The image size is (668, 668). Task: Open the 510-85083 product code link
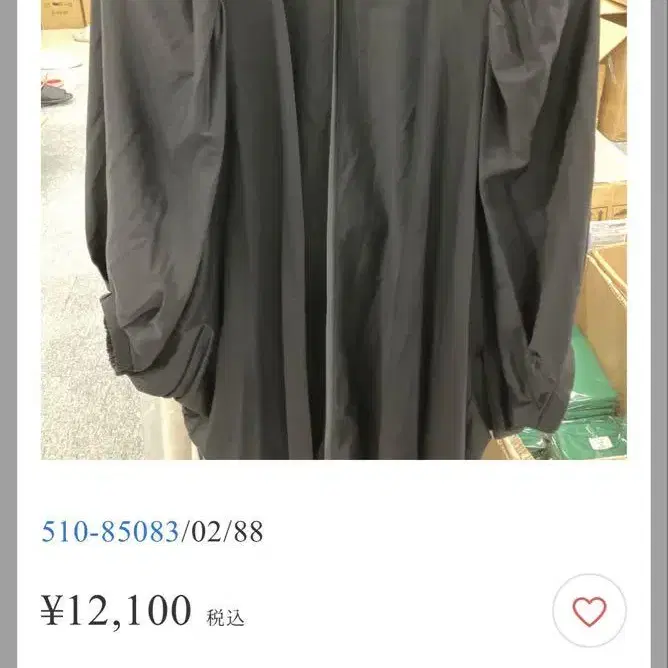coord(110,532)
